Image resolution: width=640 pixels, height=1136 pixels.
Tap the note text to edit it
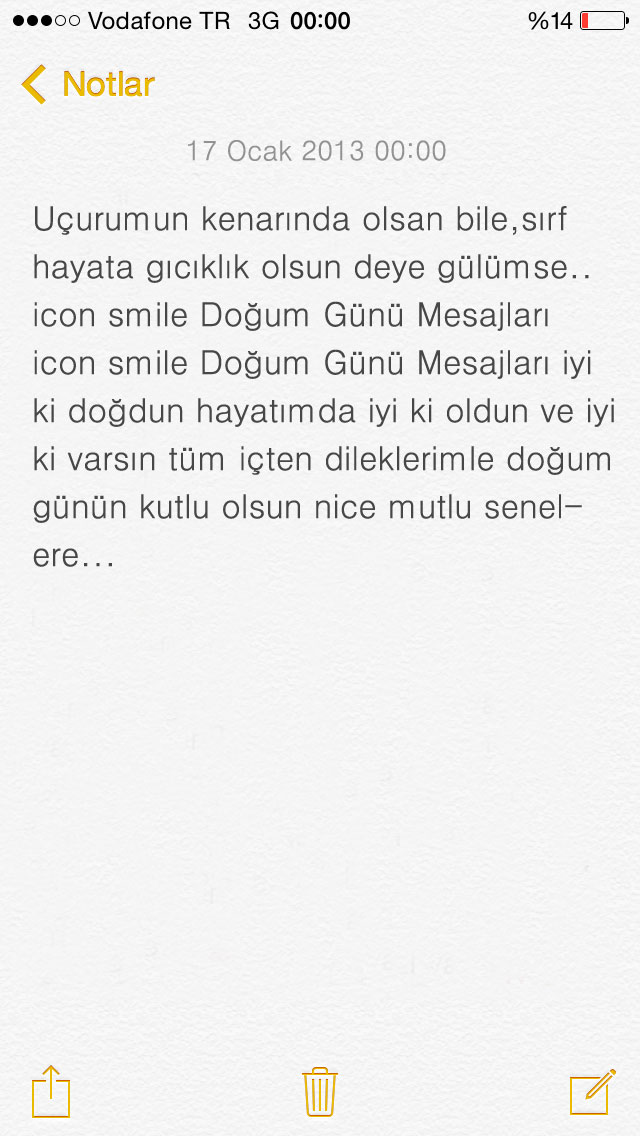[322, 386]
